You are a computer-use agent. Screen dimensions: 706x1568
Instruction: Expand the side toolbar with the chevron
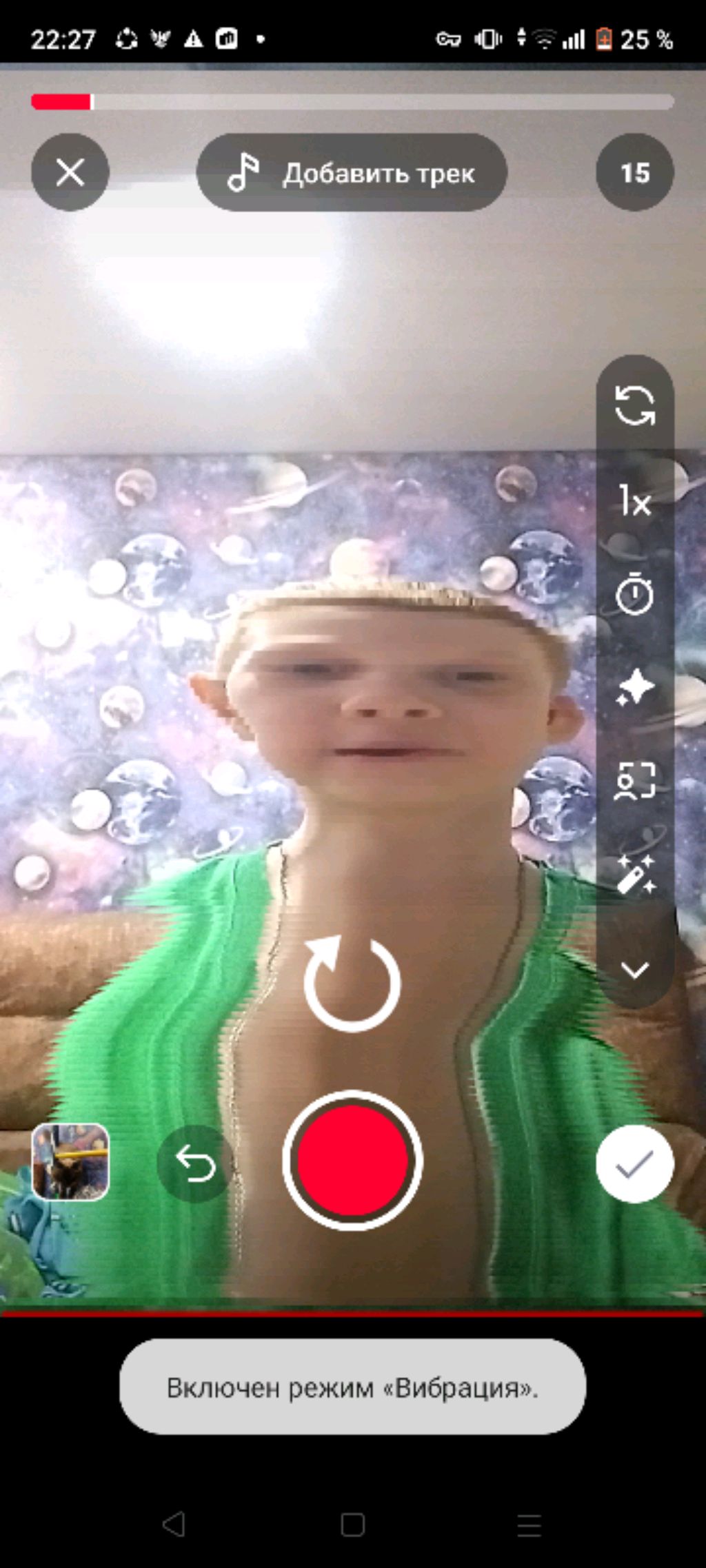[634, 969]
